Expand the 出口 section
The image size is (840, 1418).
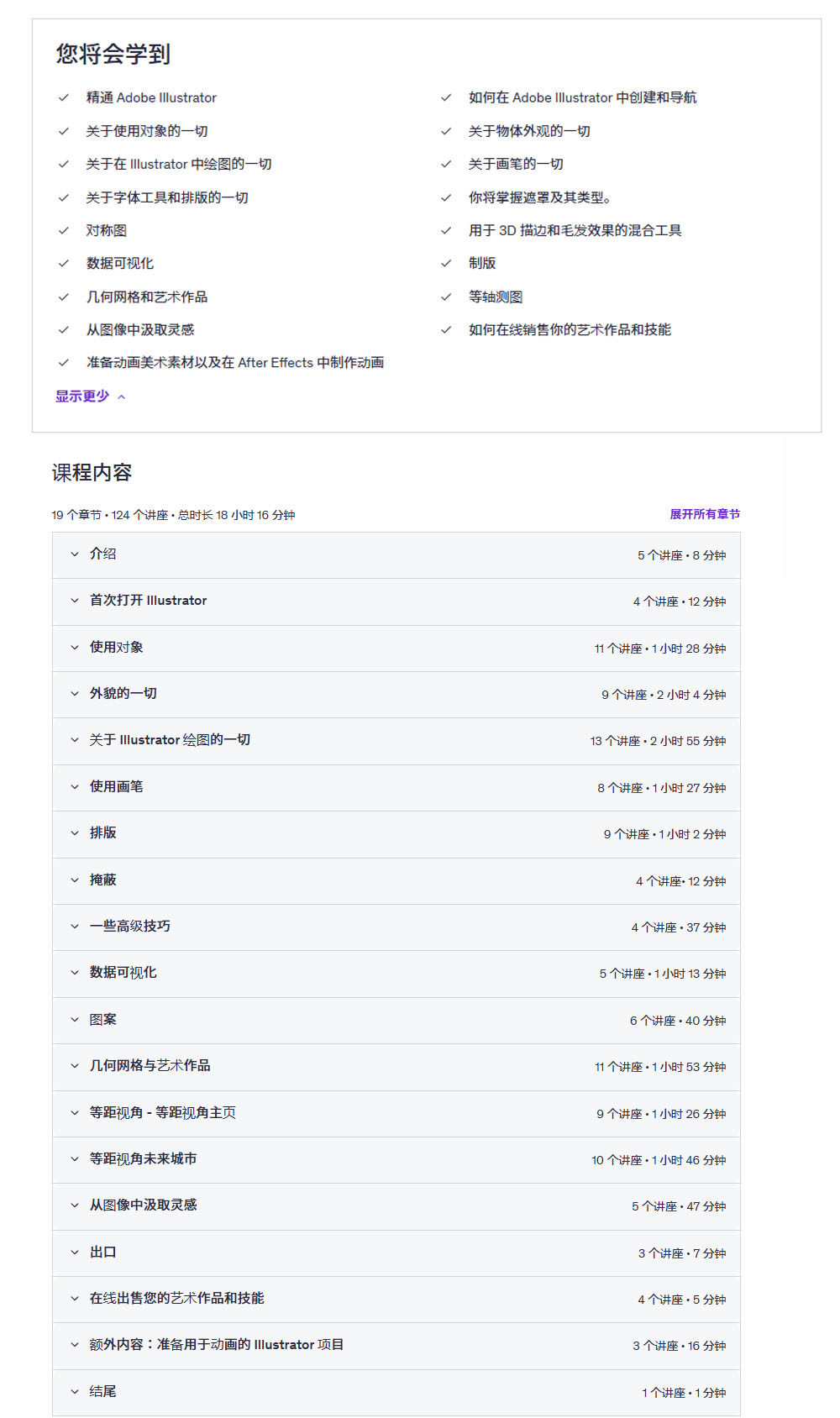[396, 1253]
